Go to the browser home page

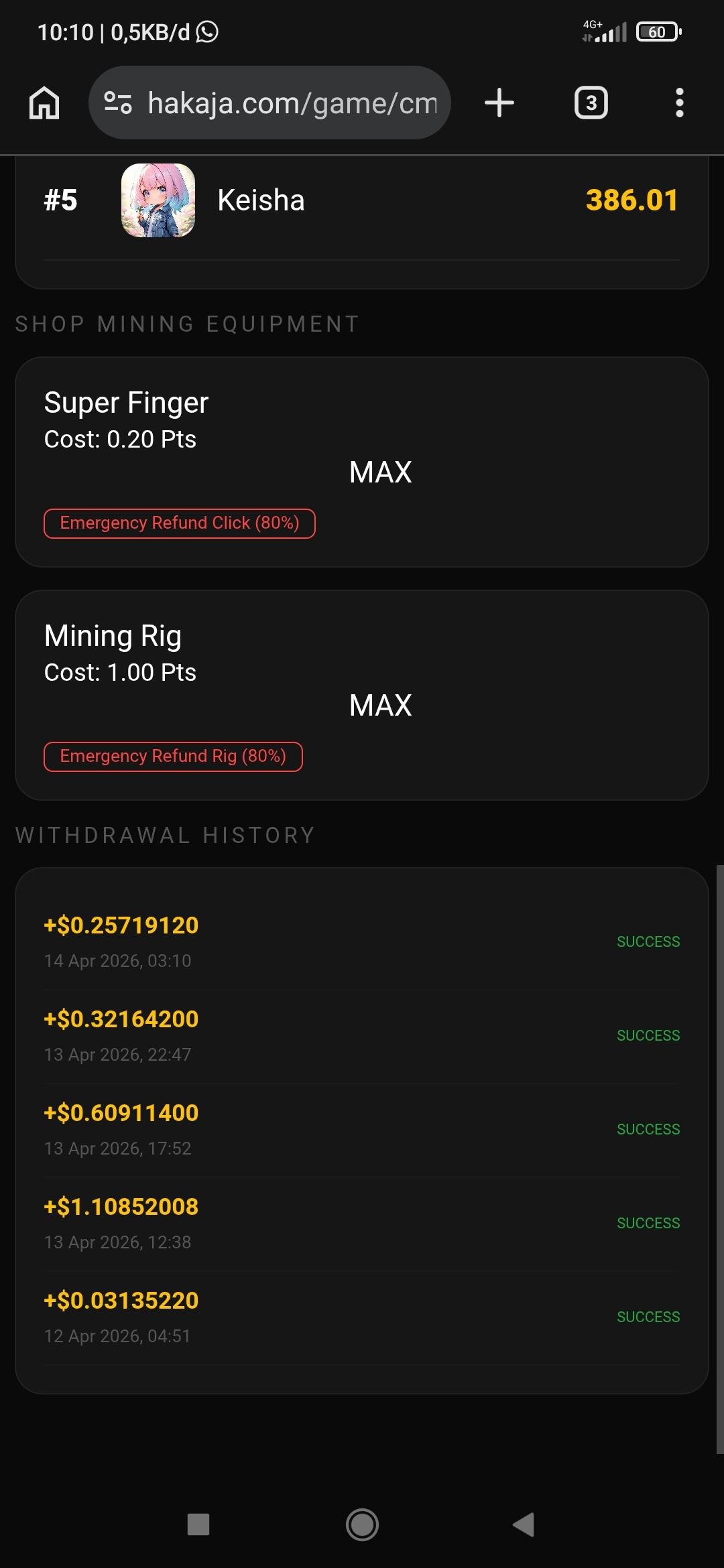pyautogui.click(x=44, y=103)
